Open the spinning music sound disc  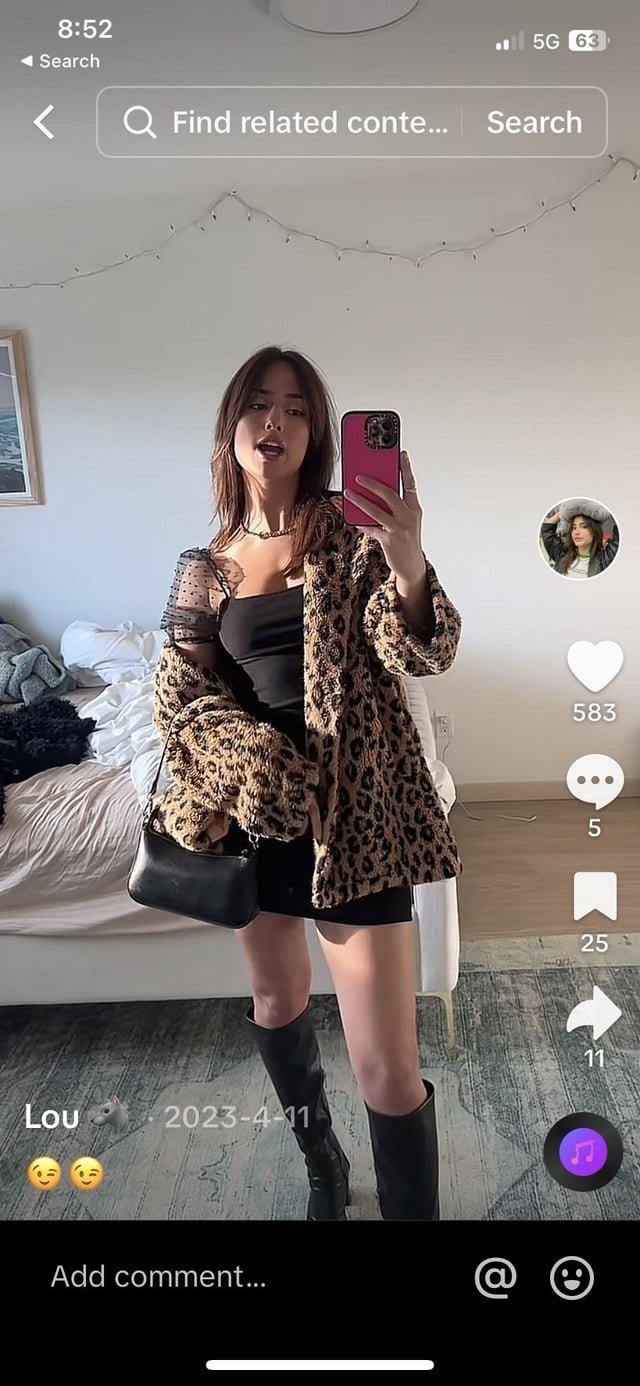583,1152
